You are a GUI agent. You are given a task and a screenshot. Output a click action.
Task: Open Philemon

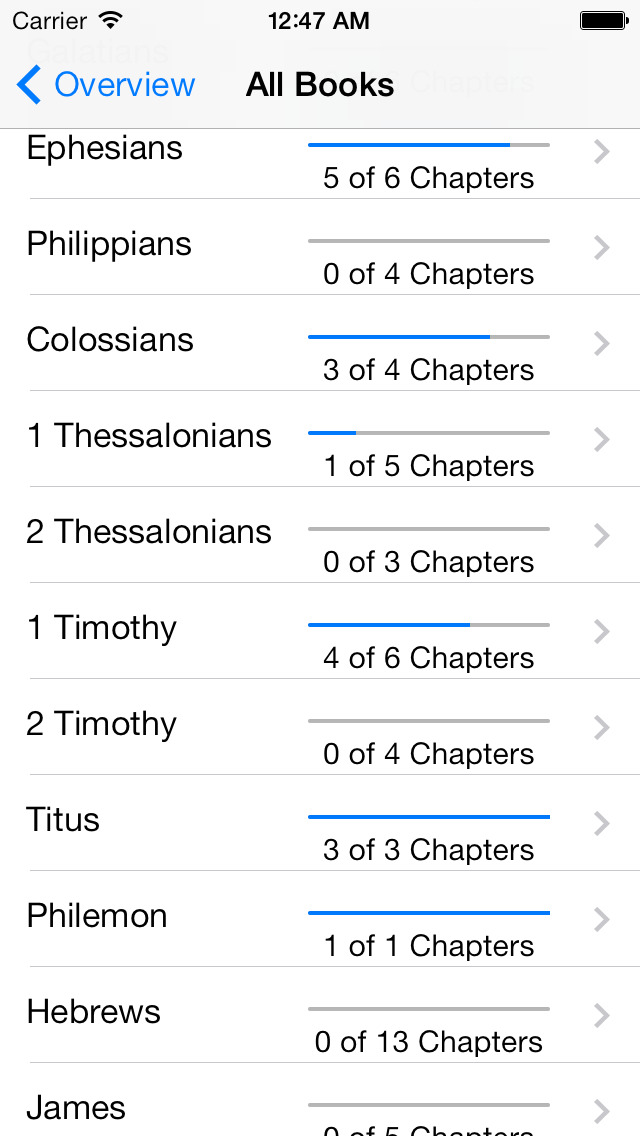click(x=320, y=919)
